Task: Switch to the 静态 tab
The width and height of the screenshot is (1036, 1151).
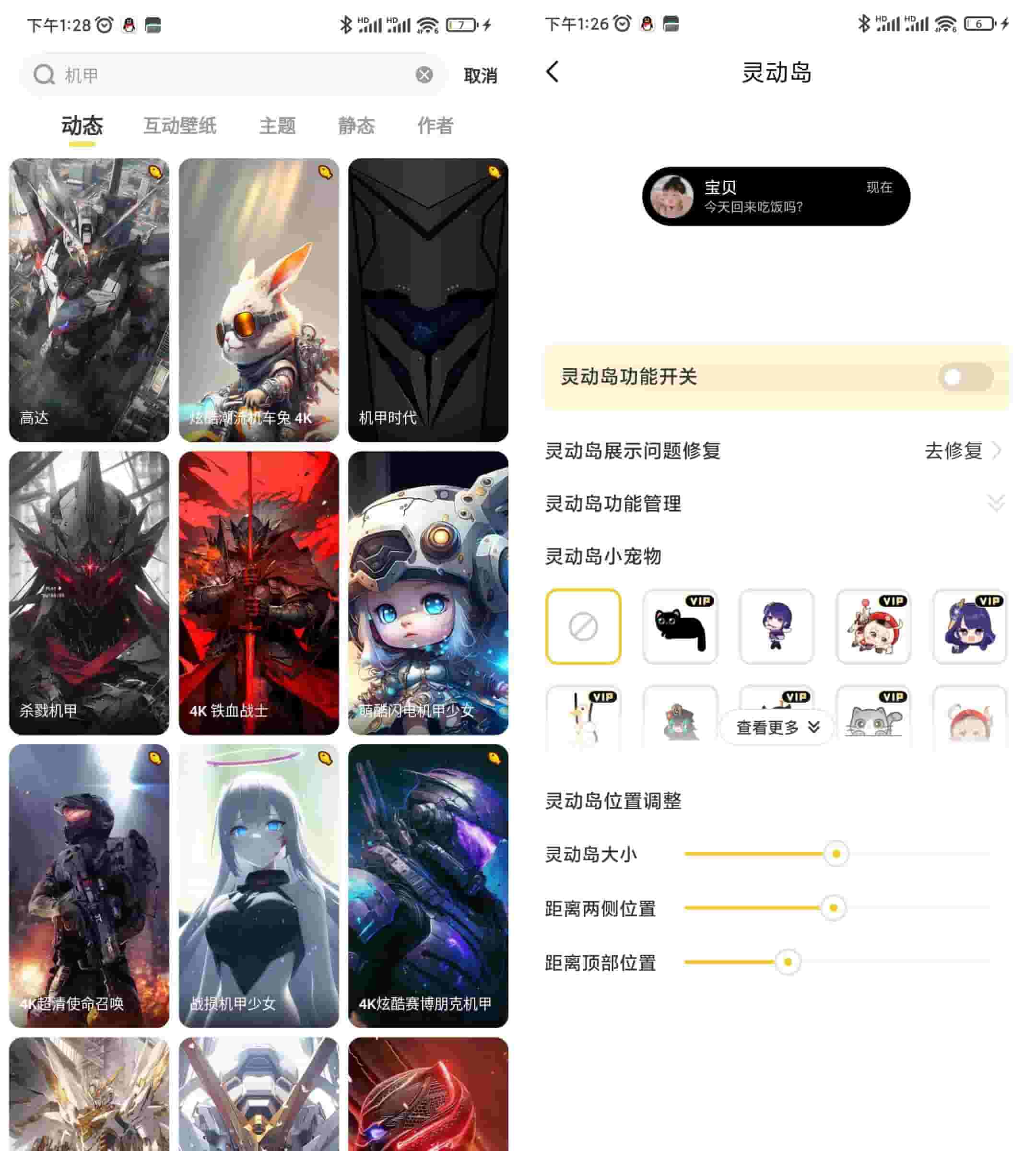Action: pyautogui.click(x=356, y=125)
